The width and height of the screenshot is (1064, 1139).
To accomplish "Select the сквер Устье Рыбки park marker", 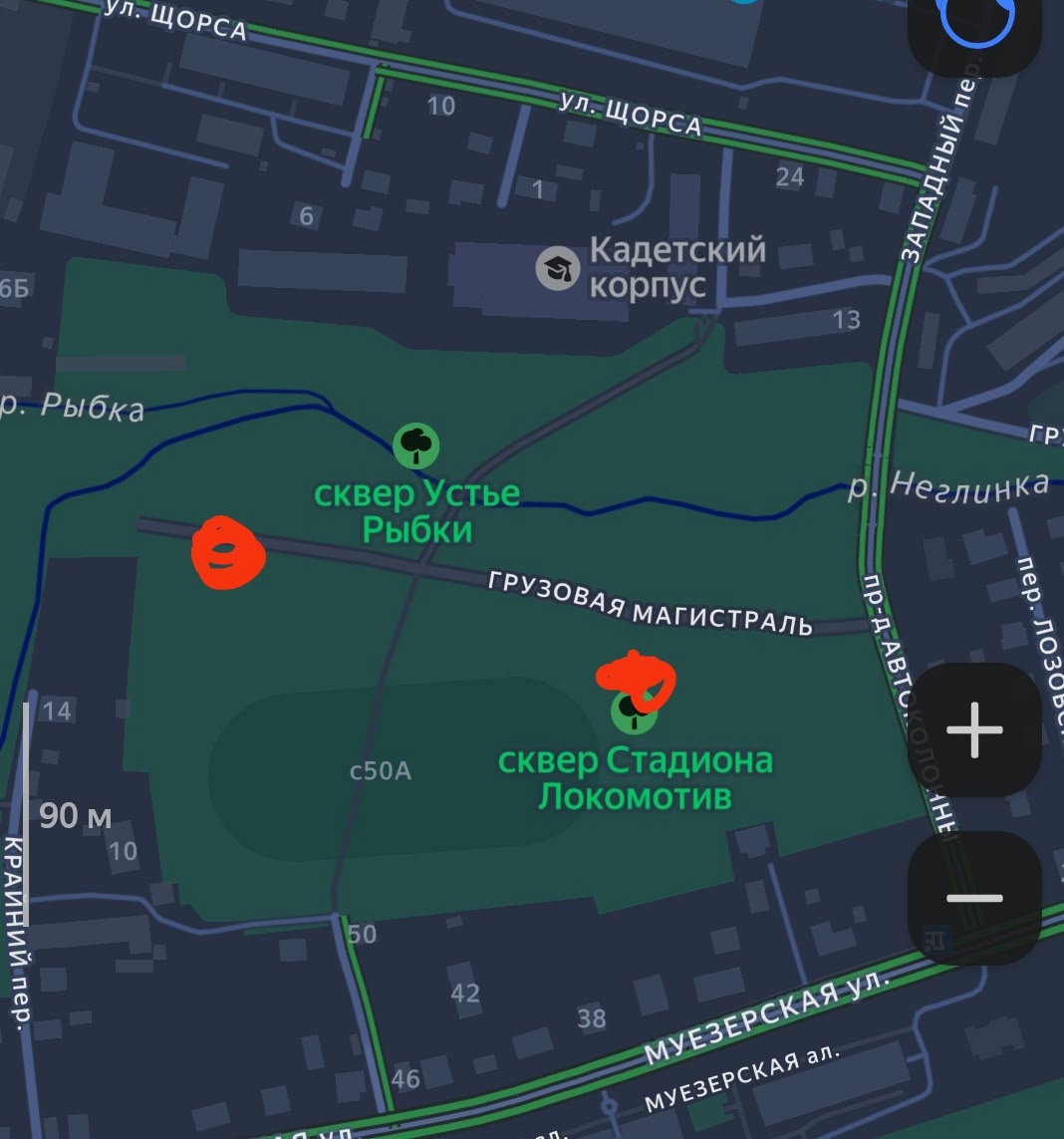I will pos(415,445).
